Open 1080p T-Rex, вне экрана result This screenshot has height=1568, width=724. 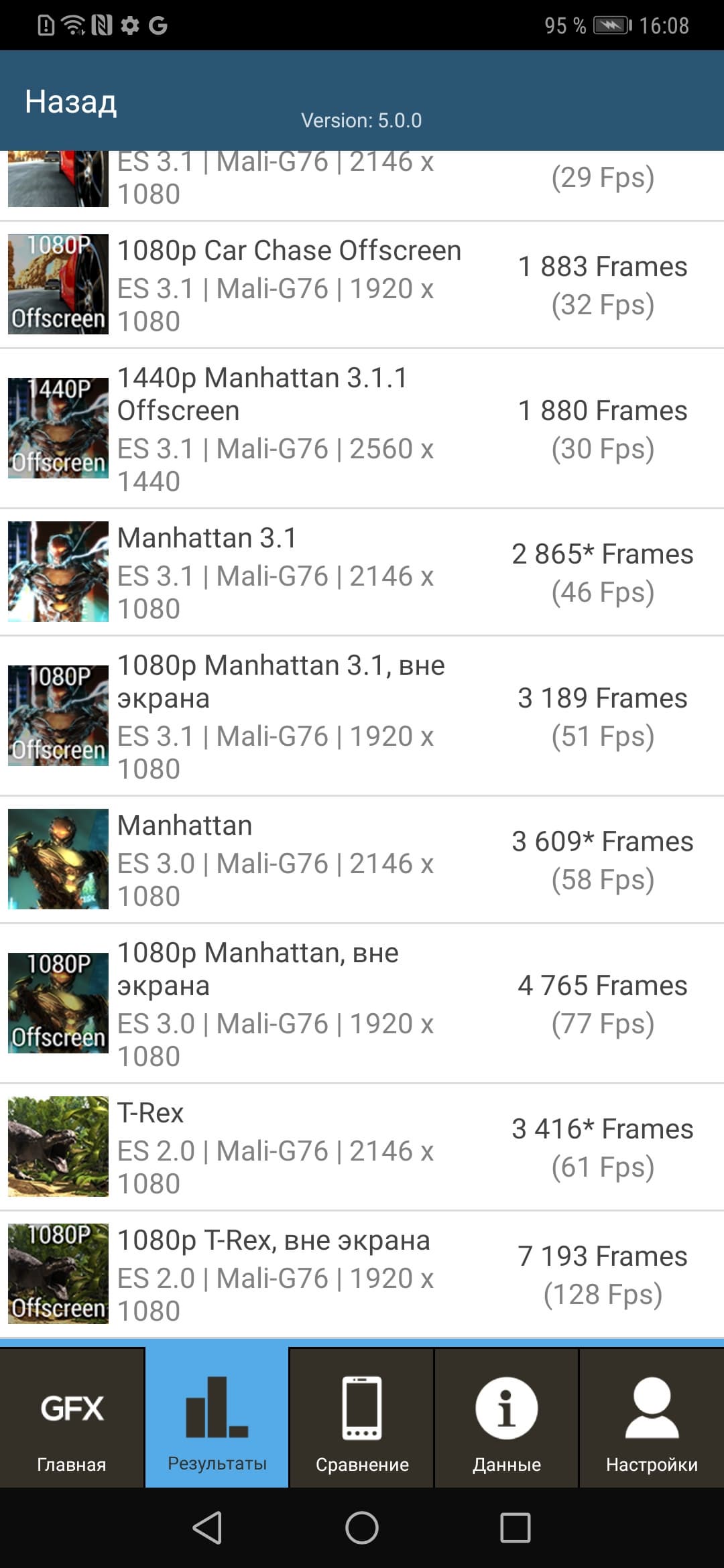click(362, 1275)
